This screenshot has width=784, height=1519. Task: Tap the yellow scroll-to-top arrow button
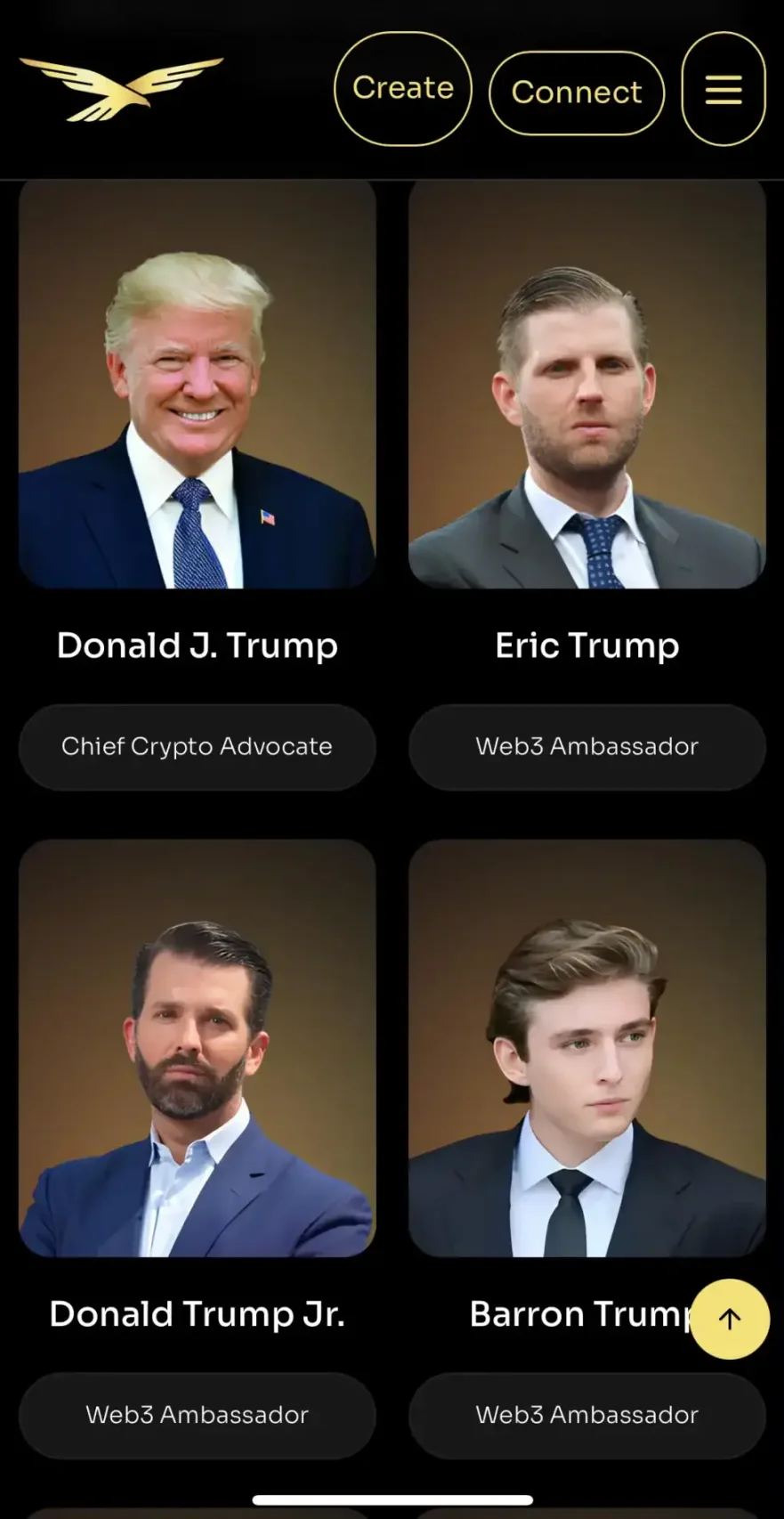tap(730, 1319)
